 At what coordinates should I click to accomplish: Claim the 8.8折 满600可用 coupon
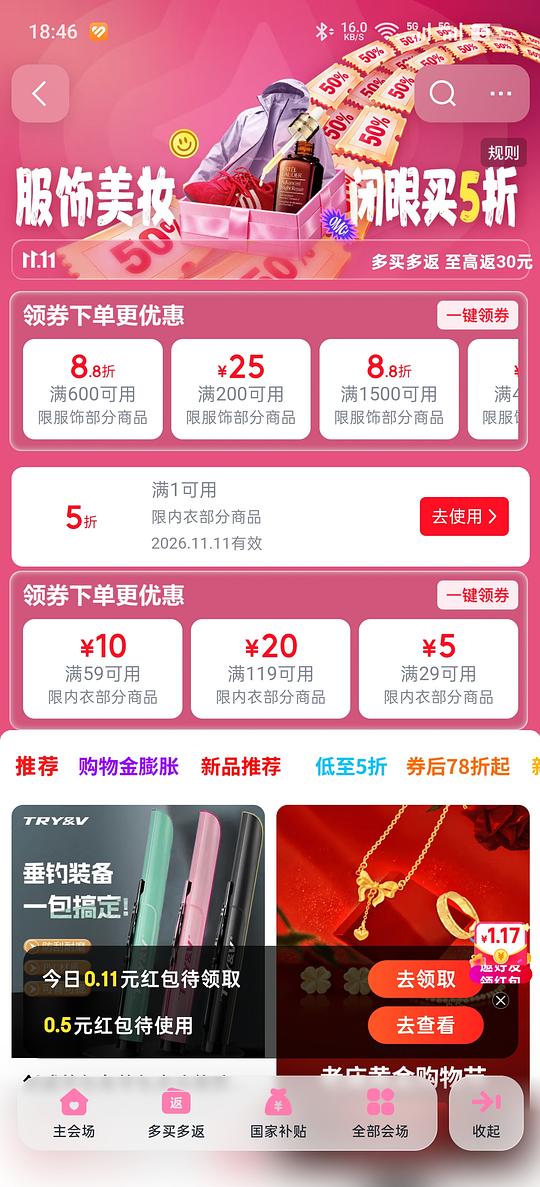pyautogui.click(x=92, y=389)
